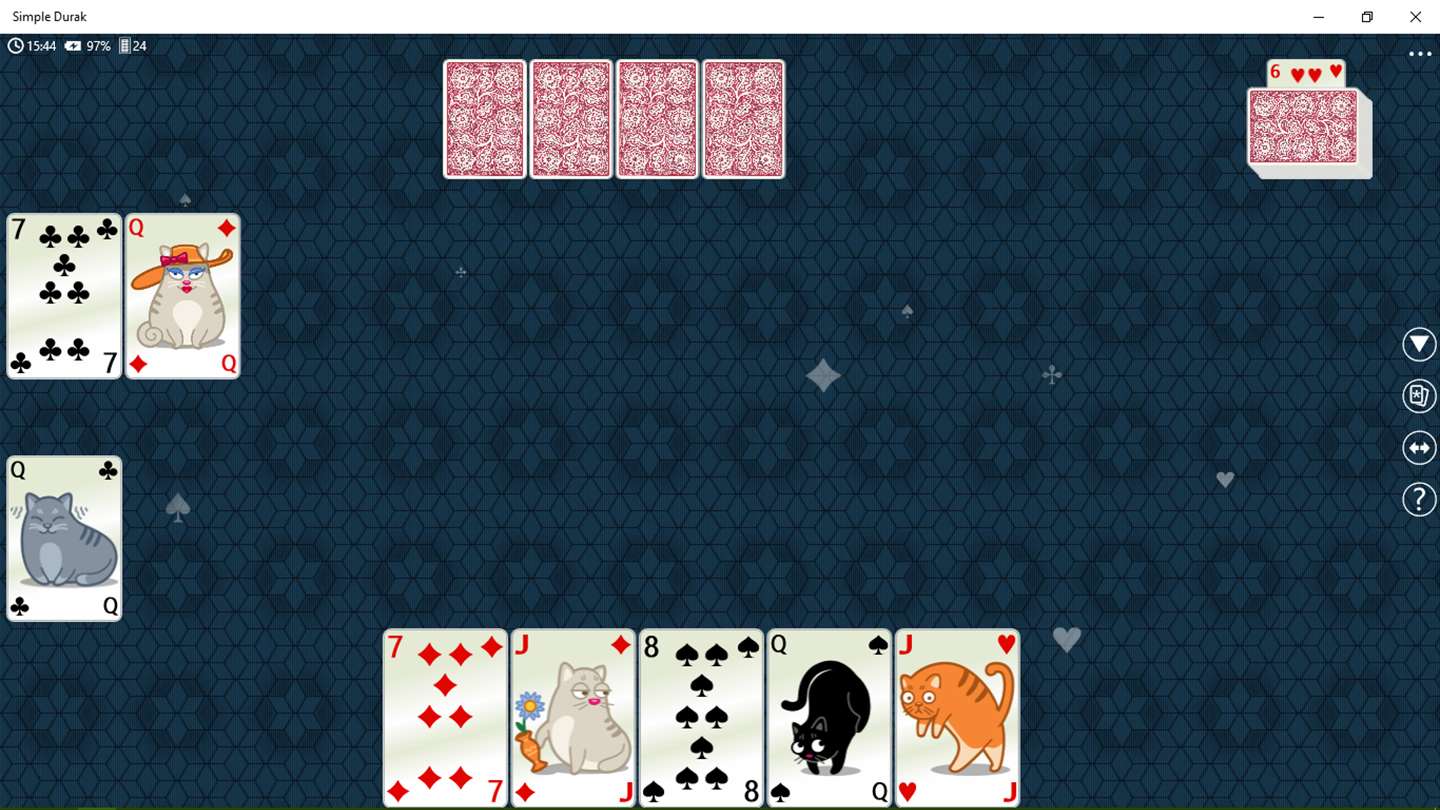
Task: Open the help question mark
Action: (x=1419, y=499)
